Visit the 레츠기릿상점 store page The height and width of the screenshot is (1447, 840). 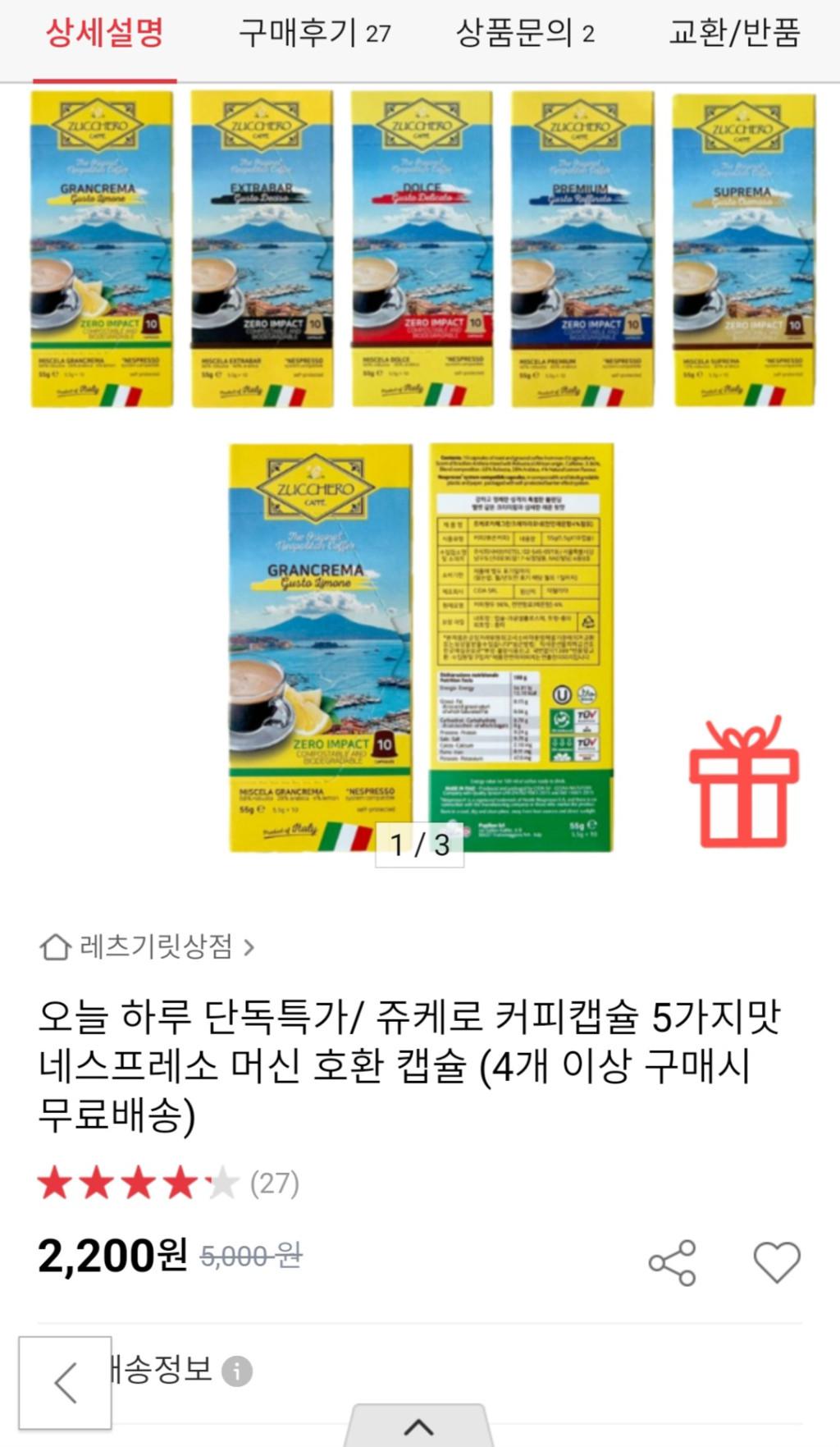click(x=148, y=946)
